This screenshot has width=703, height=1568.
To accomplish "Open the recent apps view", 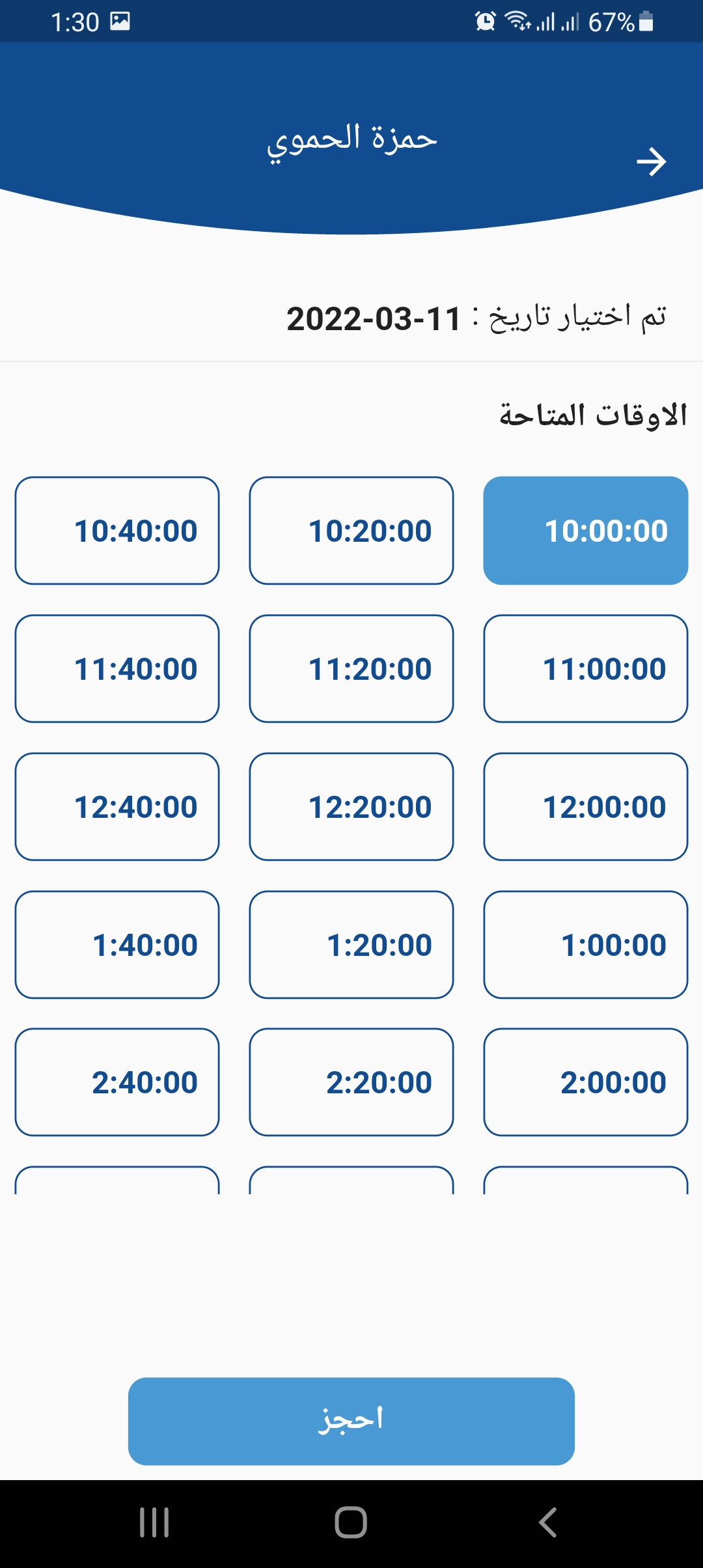I will (154, 1522).
